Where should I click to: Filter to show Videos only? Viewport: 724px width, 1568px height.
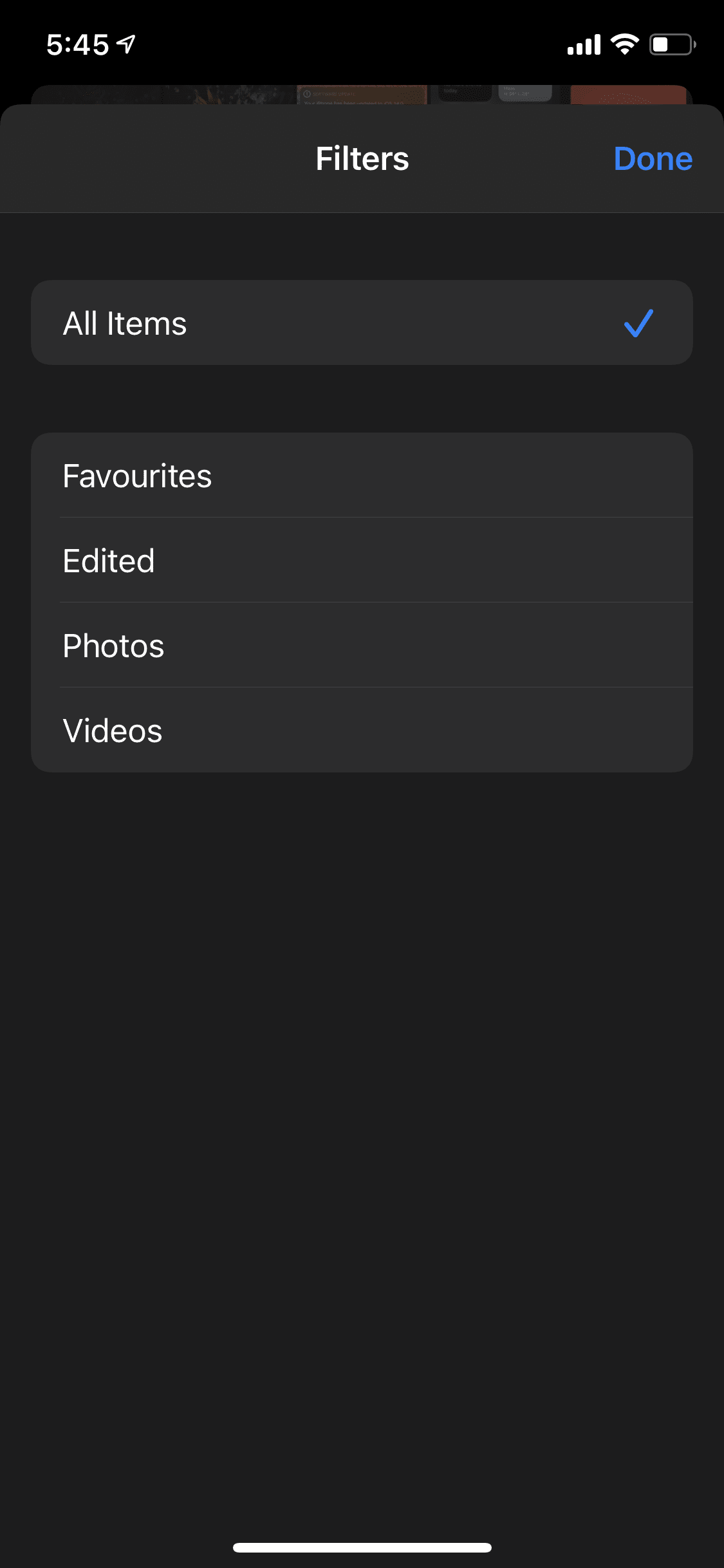pos(362,730)
